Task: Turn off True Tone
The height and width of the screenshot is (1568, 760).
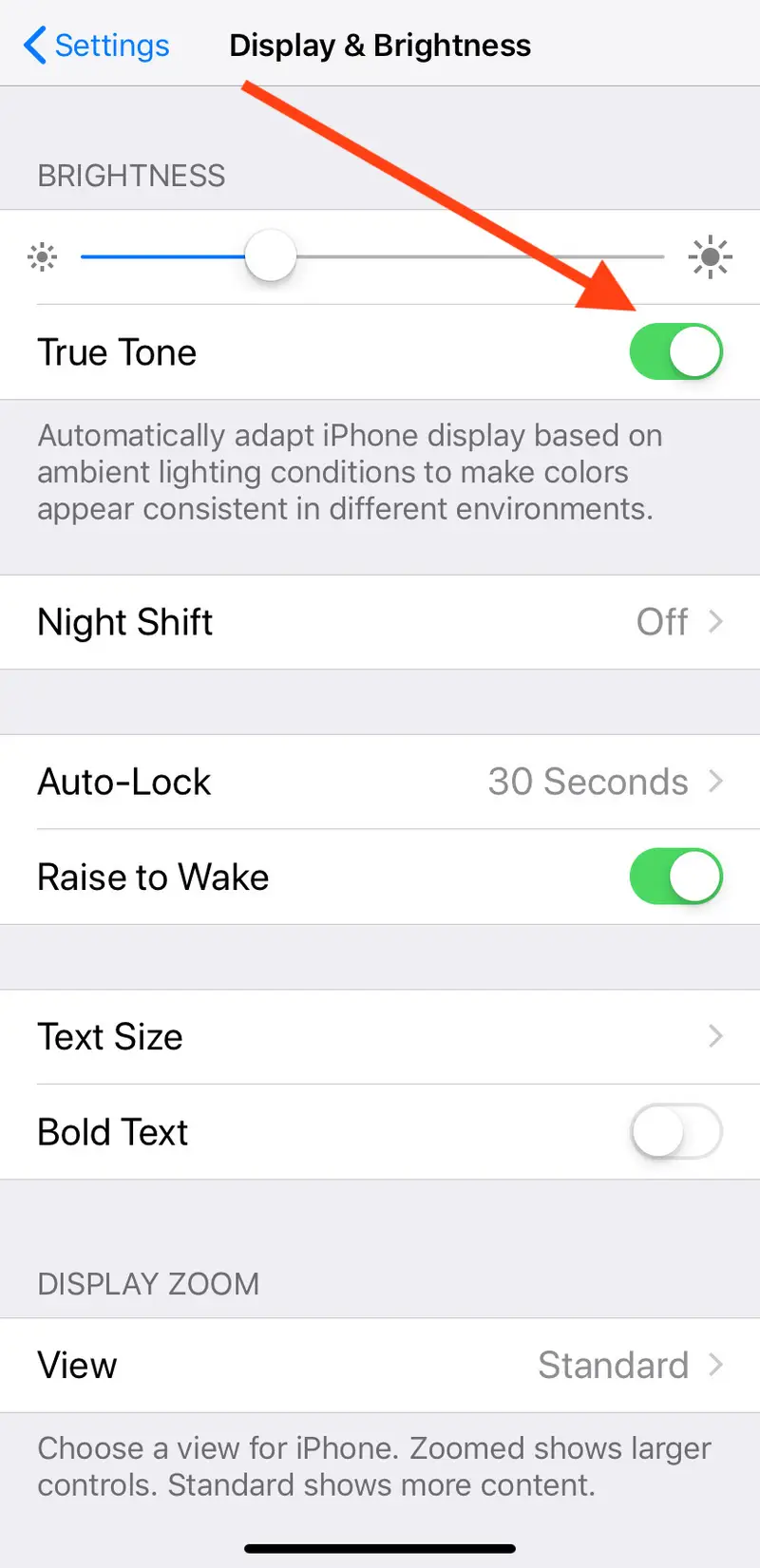Action: click(x=675, y=352)
